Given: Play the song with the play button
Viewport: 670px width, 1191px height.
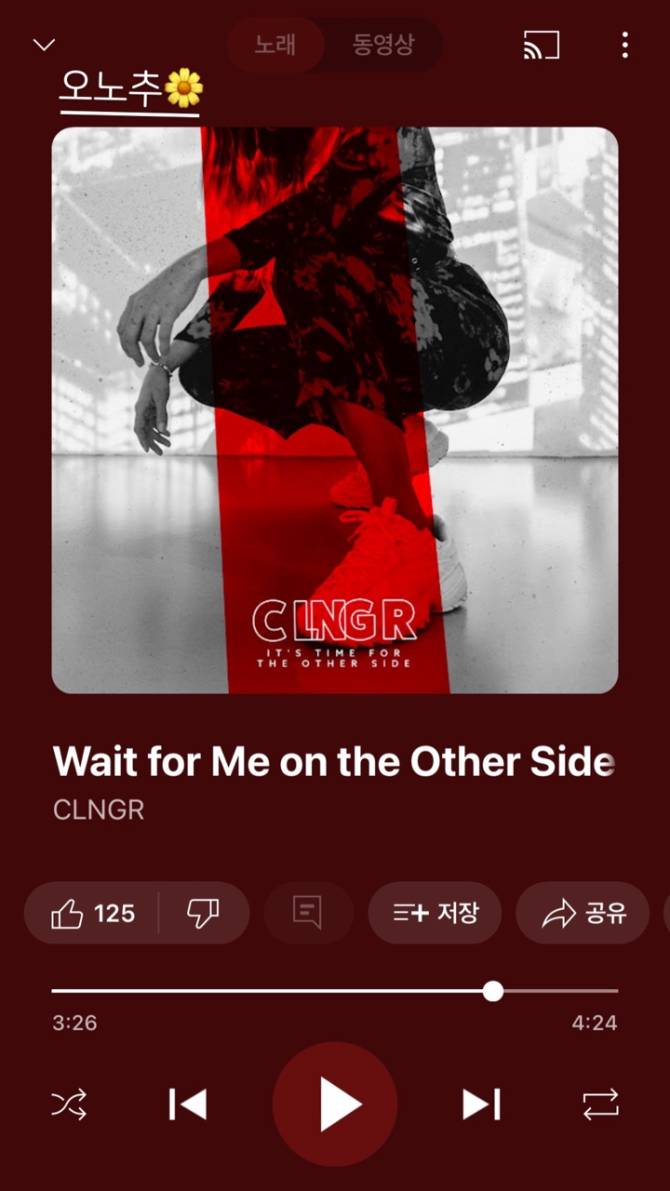Looking at the screenshot, I should tap(335, 1104).
